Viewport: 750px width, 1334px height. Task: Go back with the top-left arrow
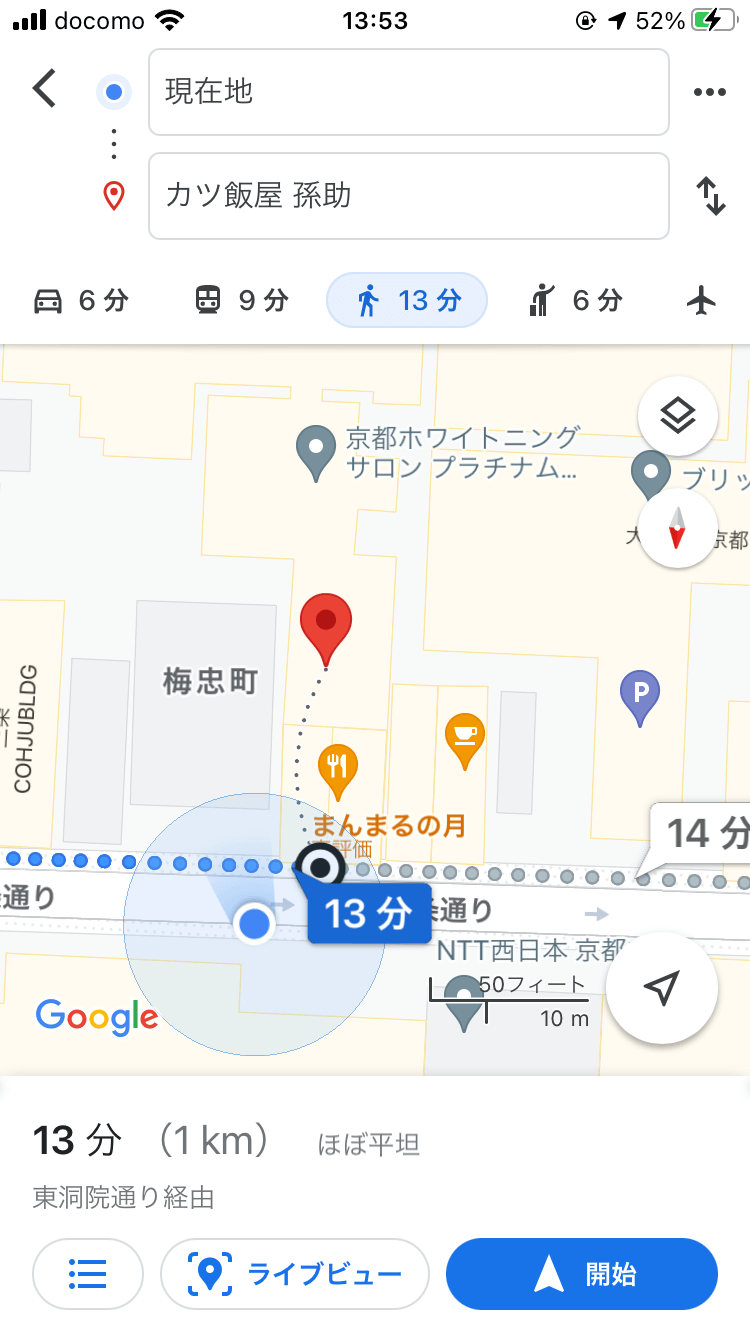click(x=45, y=89)
